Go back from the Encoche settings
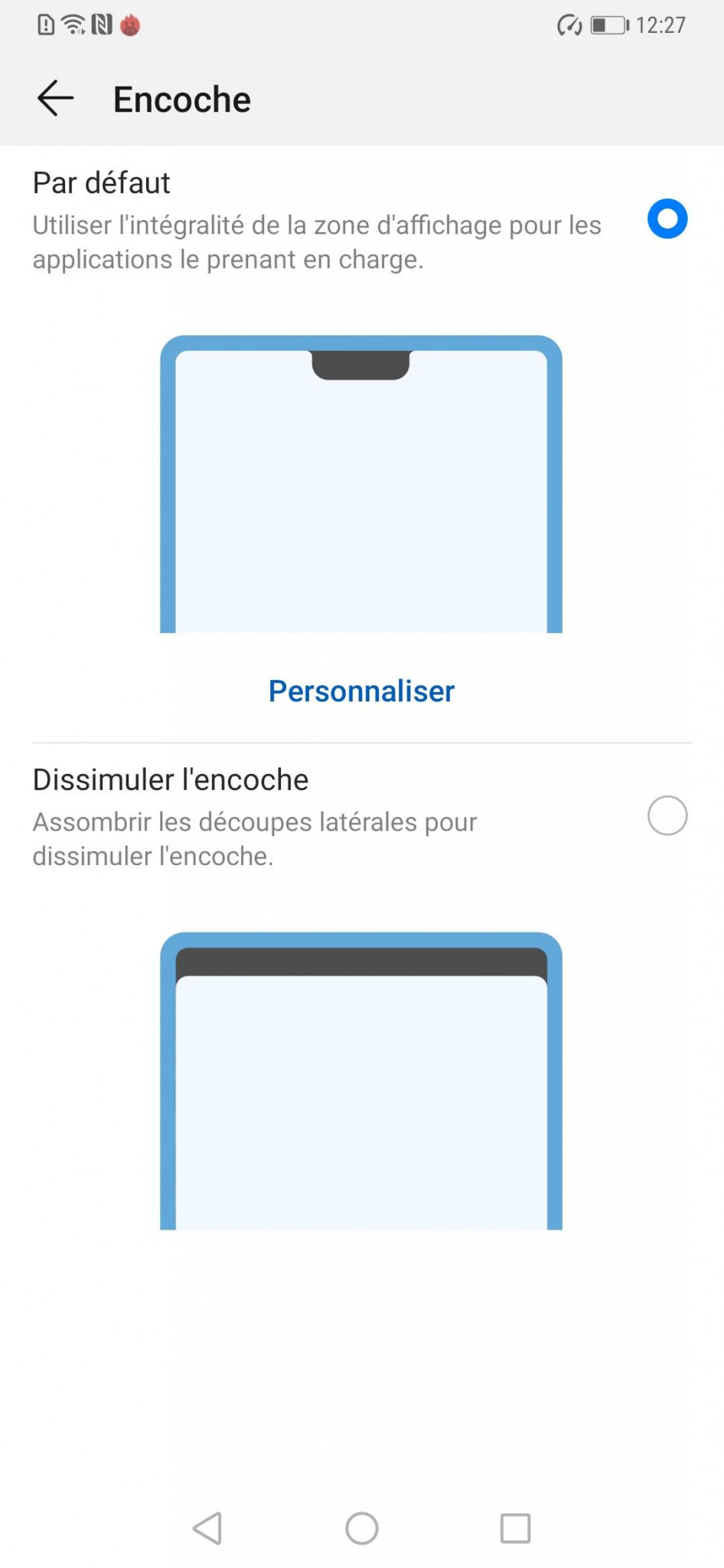Screen dimensions: 724x1568 55,99
